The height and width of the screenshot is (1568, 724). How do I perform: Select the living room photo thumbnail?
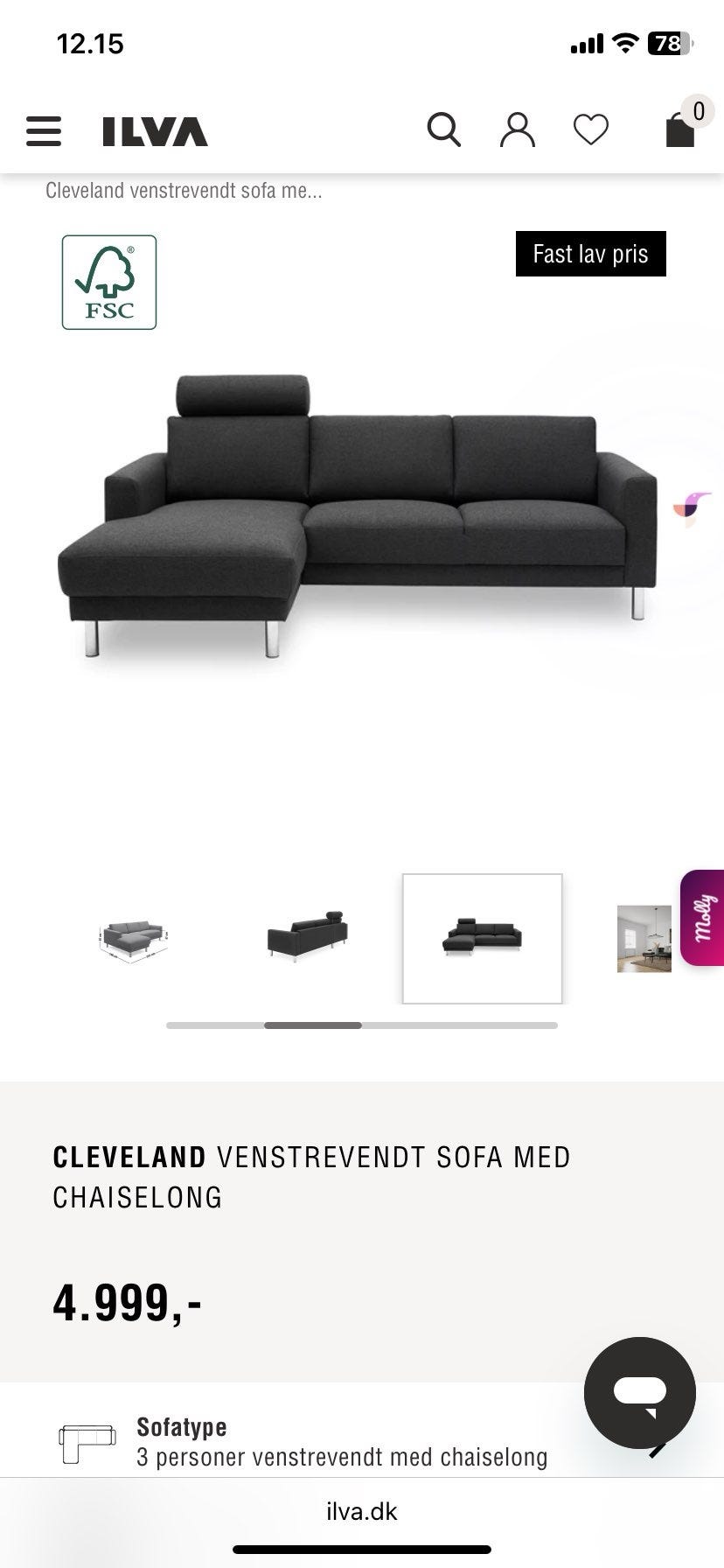644,939
